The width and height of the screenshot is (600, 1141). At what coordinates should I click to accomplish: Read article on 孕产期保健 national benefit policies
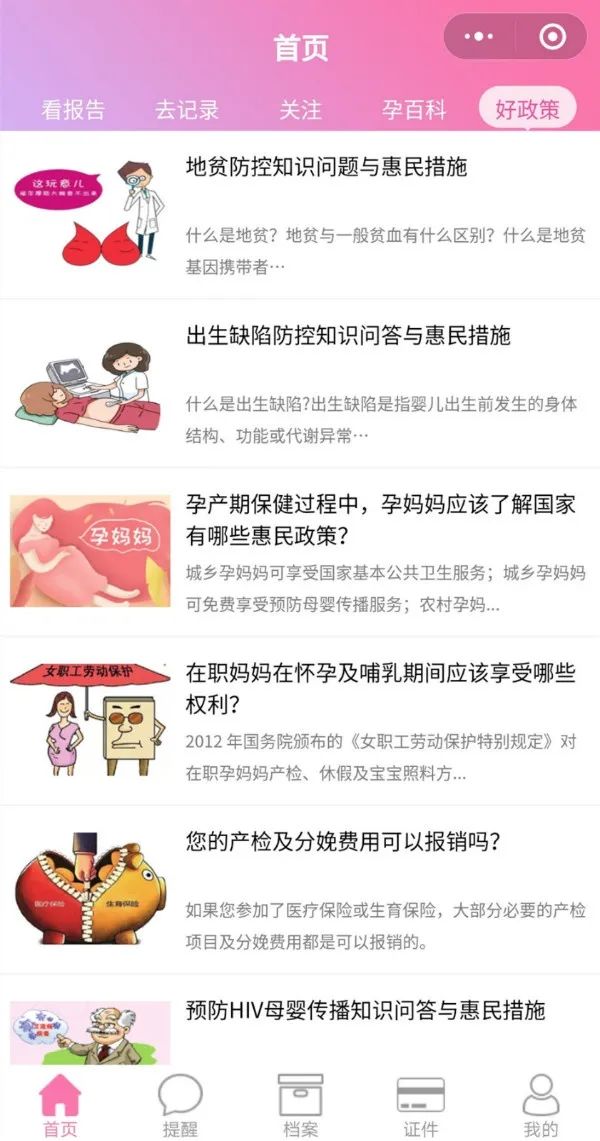(380, 520)
